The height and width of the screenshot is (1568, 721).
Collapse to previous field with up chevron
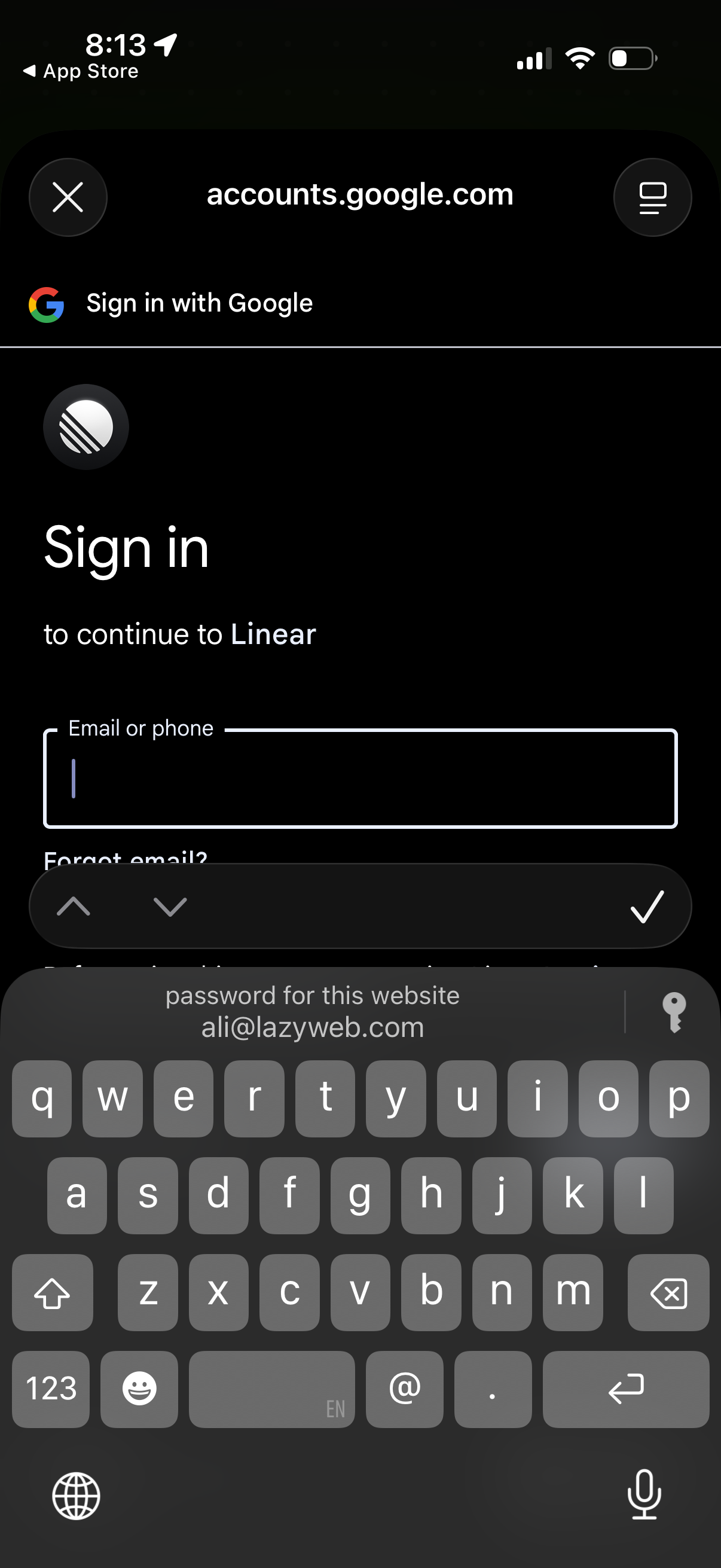point(74,906)
